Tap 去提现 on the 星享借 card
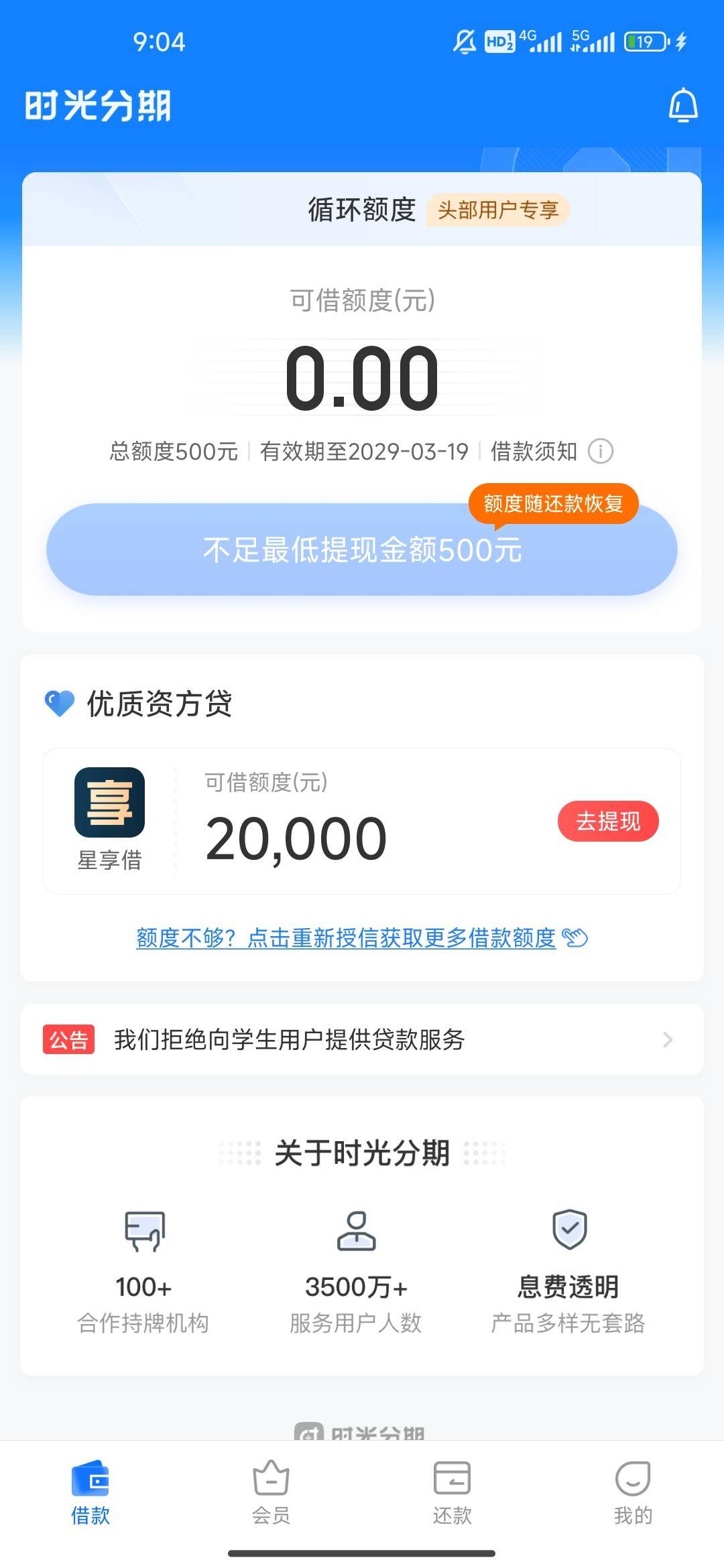This screenshot has width=724, height=1568. pos(608,821)
